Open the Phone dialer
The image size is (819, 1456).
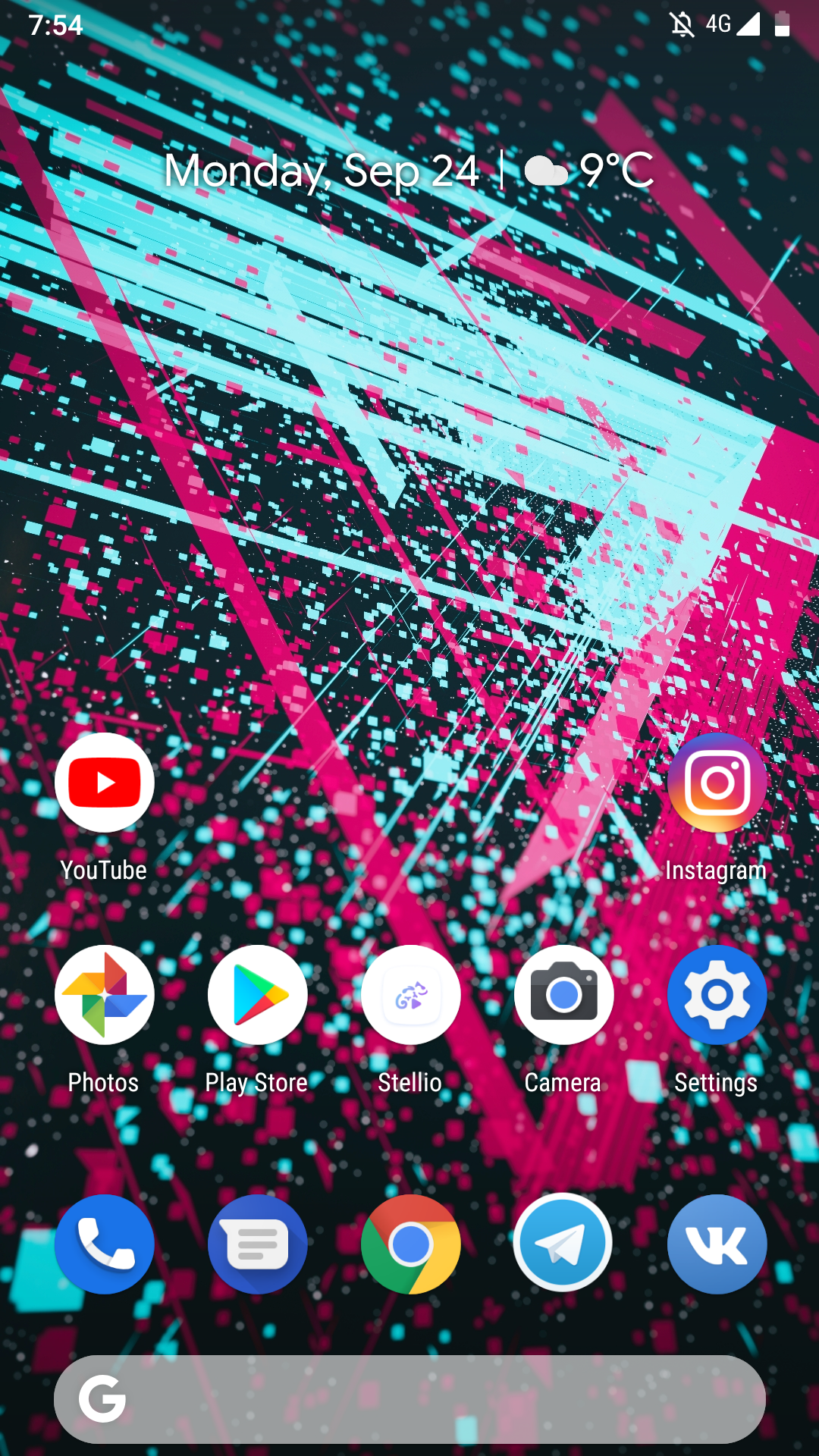(x=105, y=1244)
